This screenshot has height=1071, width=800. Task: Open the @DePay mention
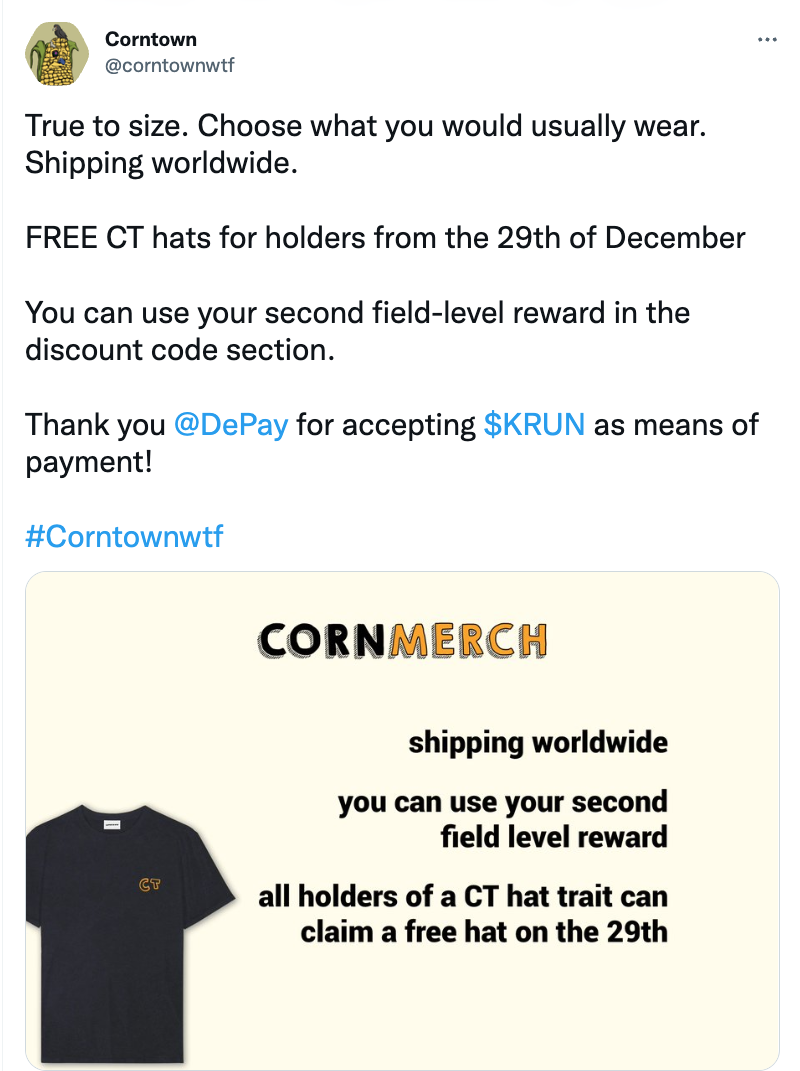(x=231, y=424)
